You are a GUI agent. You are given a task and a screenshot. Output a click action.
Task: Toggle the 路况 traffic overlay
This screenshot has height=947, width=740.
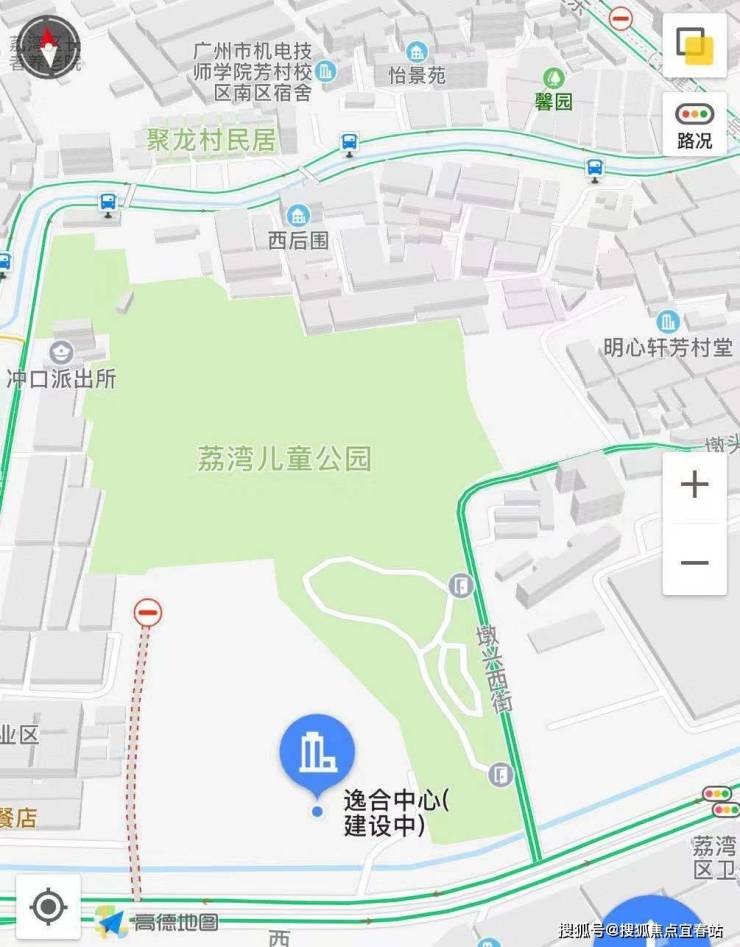(x=694, y=124)
